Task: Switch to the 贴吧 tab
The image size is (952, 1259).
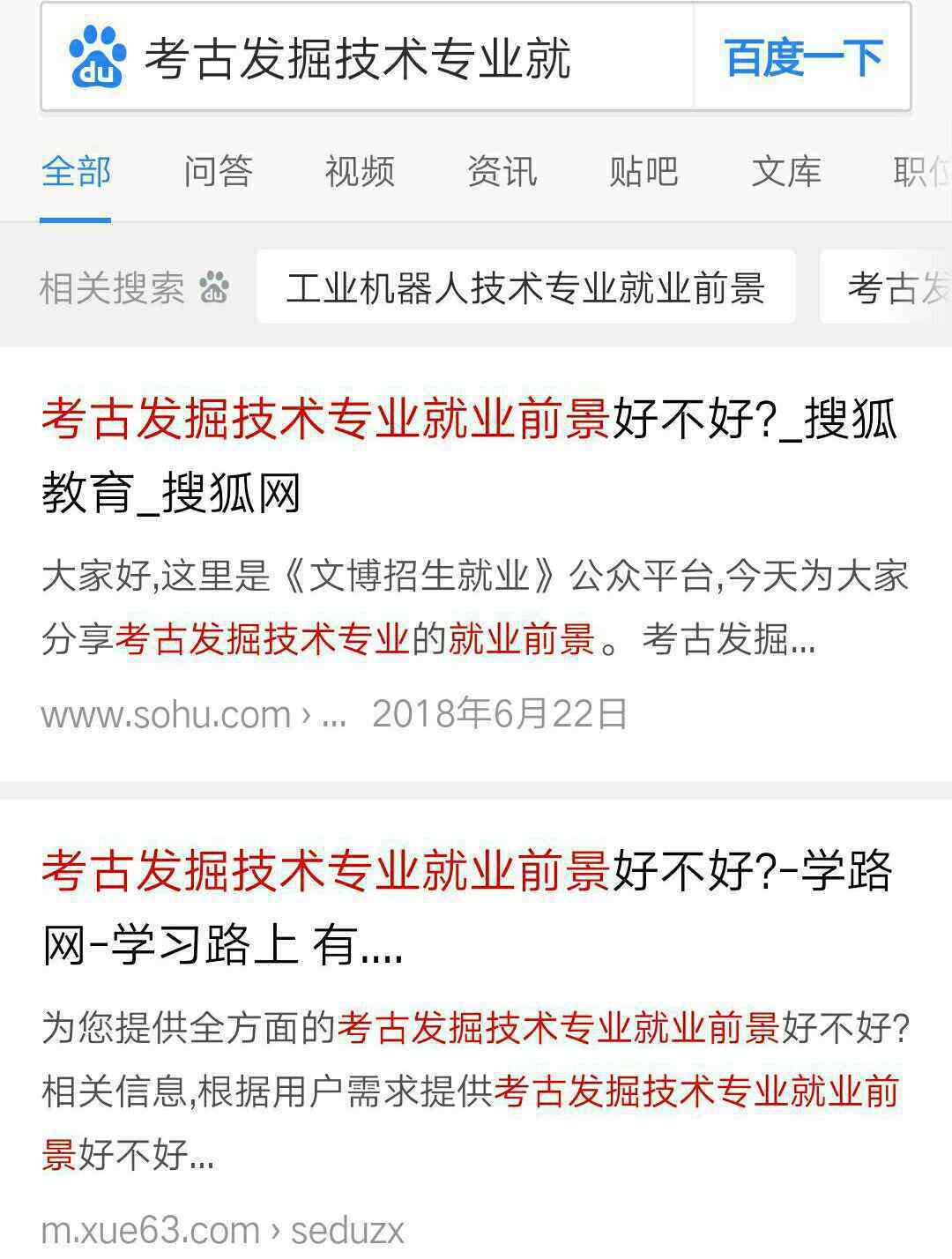Action: [x=643, y=171]
